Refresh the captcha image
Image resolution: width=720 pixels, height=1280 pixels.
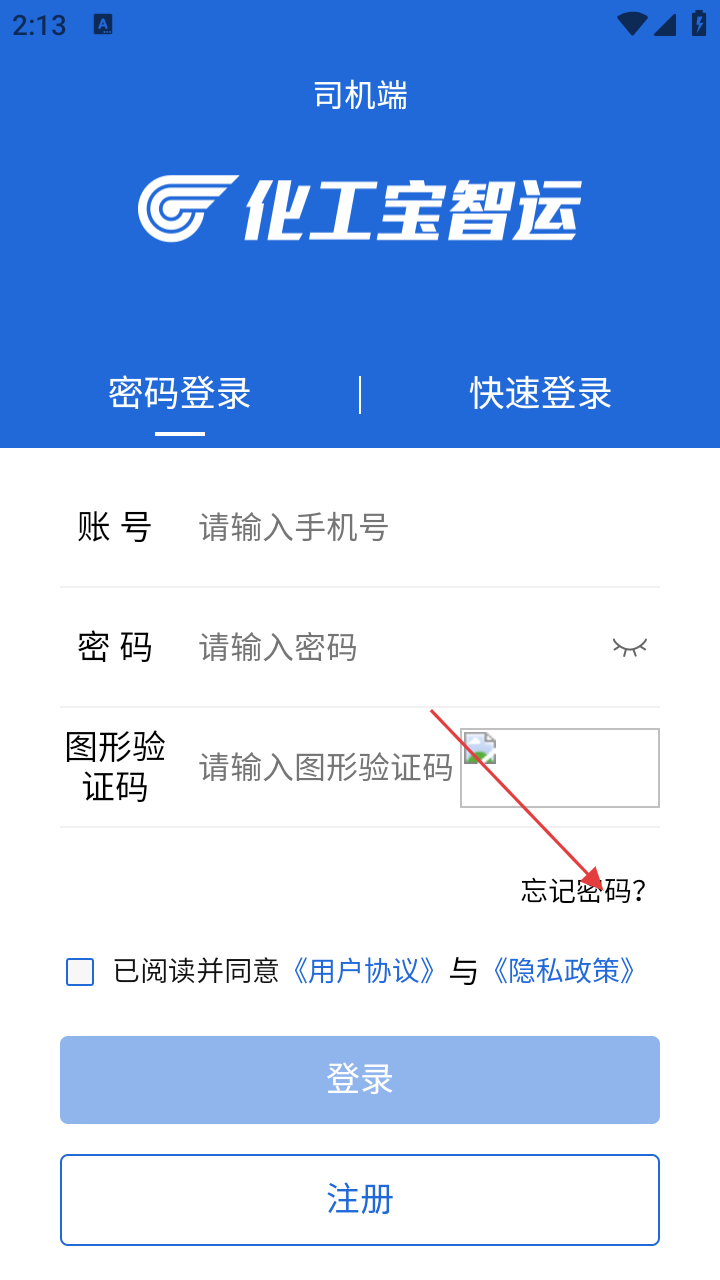point(560,767)
